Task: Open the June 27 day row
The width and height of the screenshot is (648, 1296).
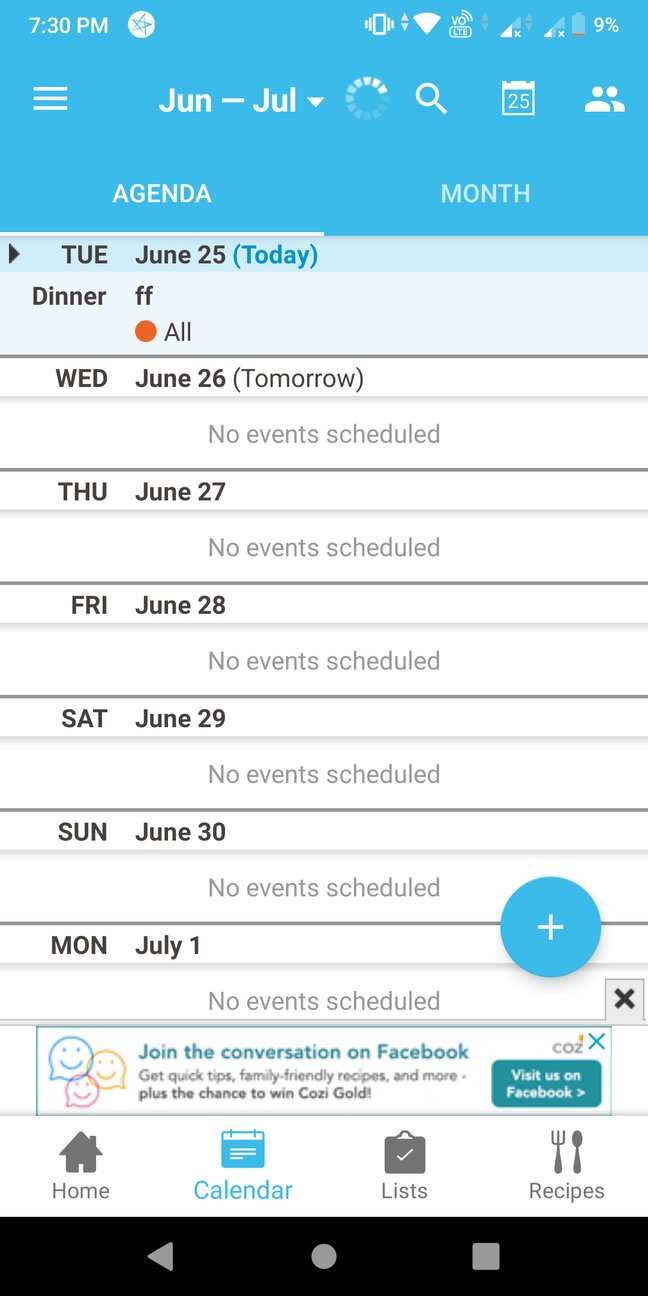Action: pos(324,492)
